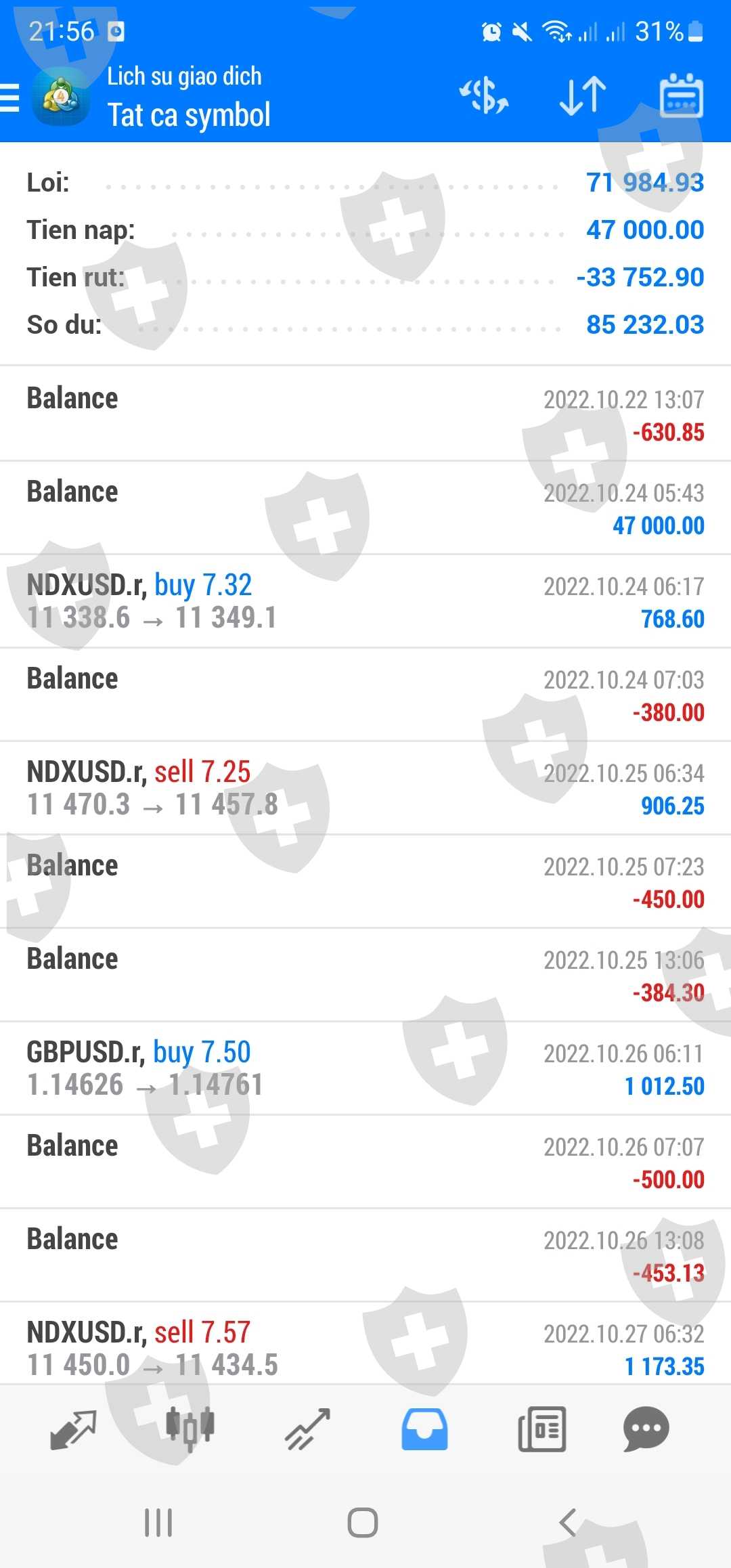Switch to the Quotes tab

point(73,1429)
